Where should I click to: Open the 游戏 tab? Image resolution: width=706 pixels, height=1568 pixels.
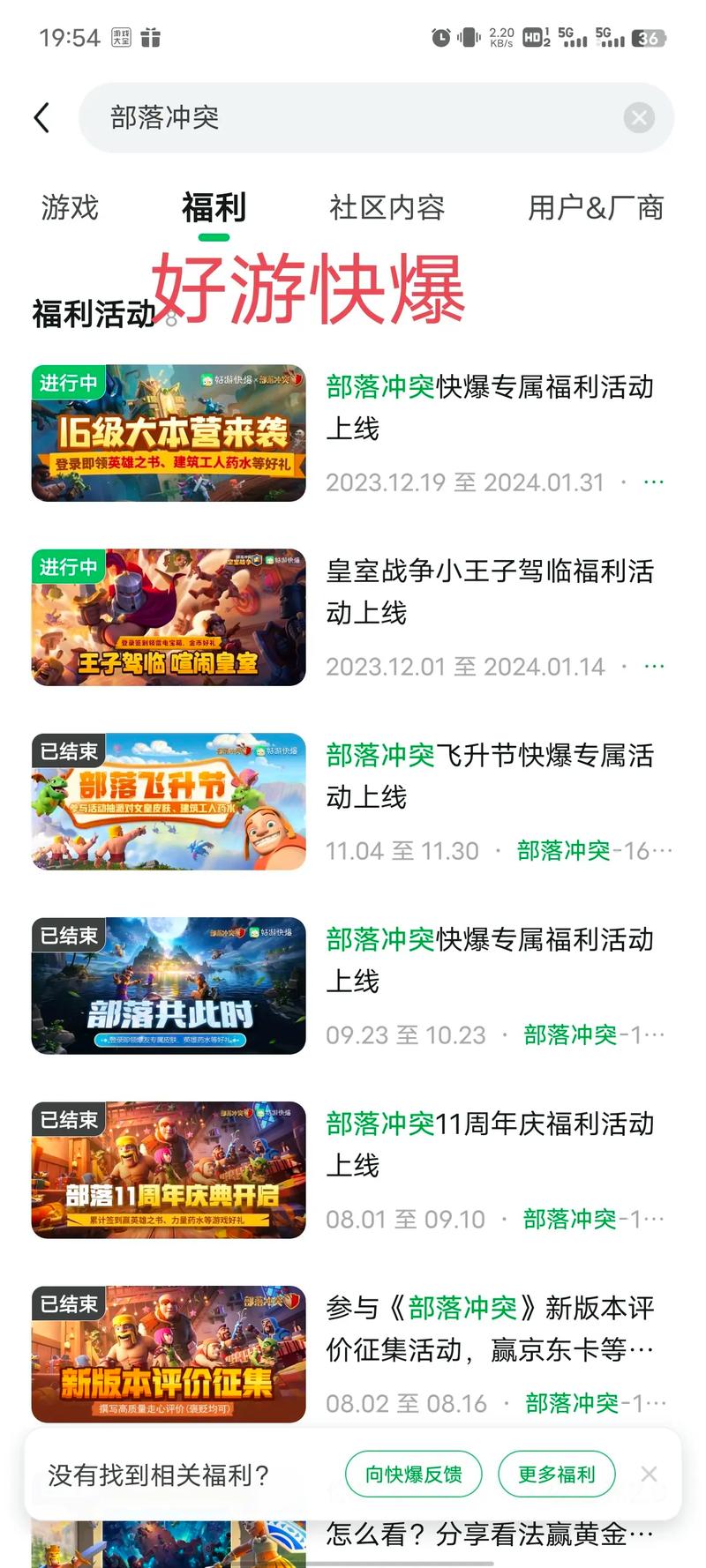[x=69, y=208]
